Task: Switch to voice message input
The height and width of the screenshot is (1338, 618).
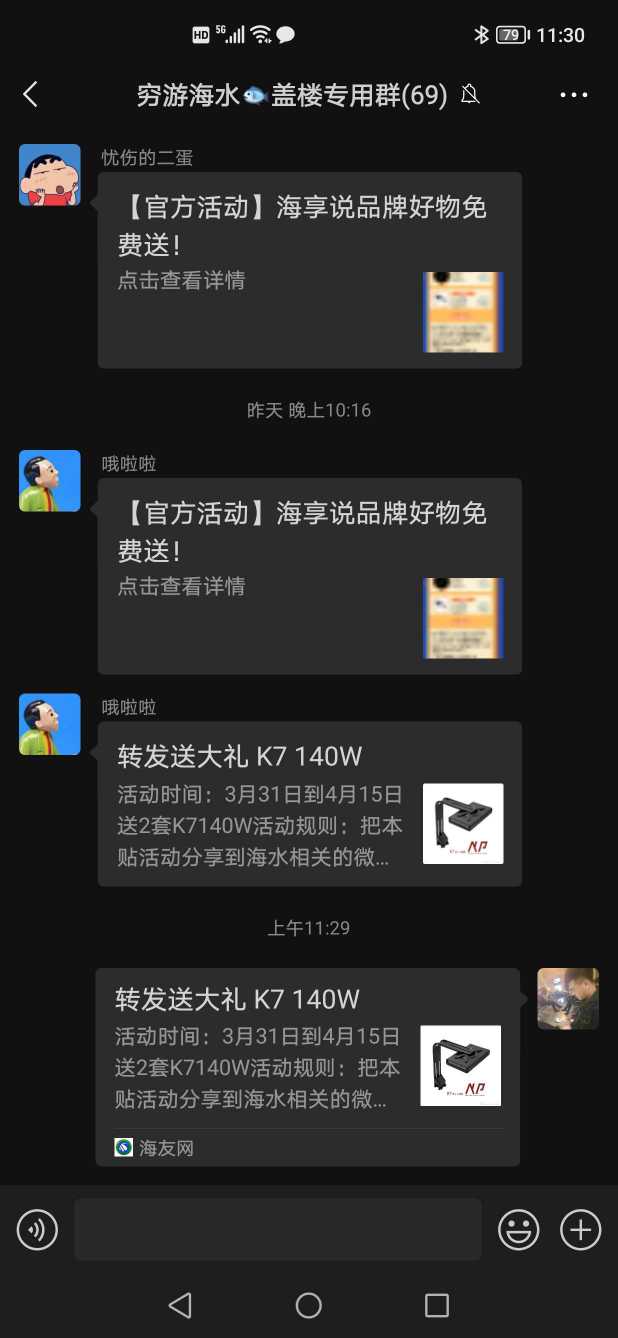Action: [38, 1229]
